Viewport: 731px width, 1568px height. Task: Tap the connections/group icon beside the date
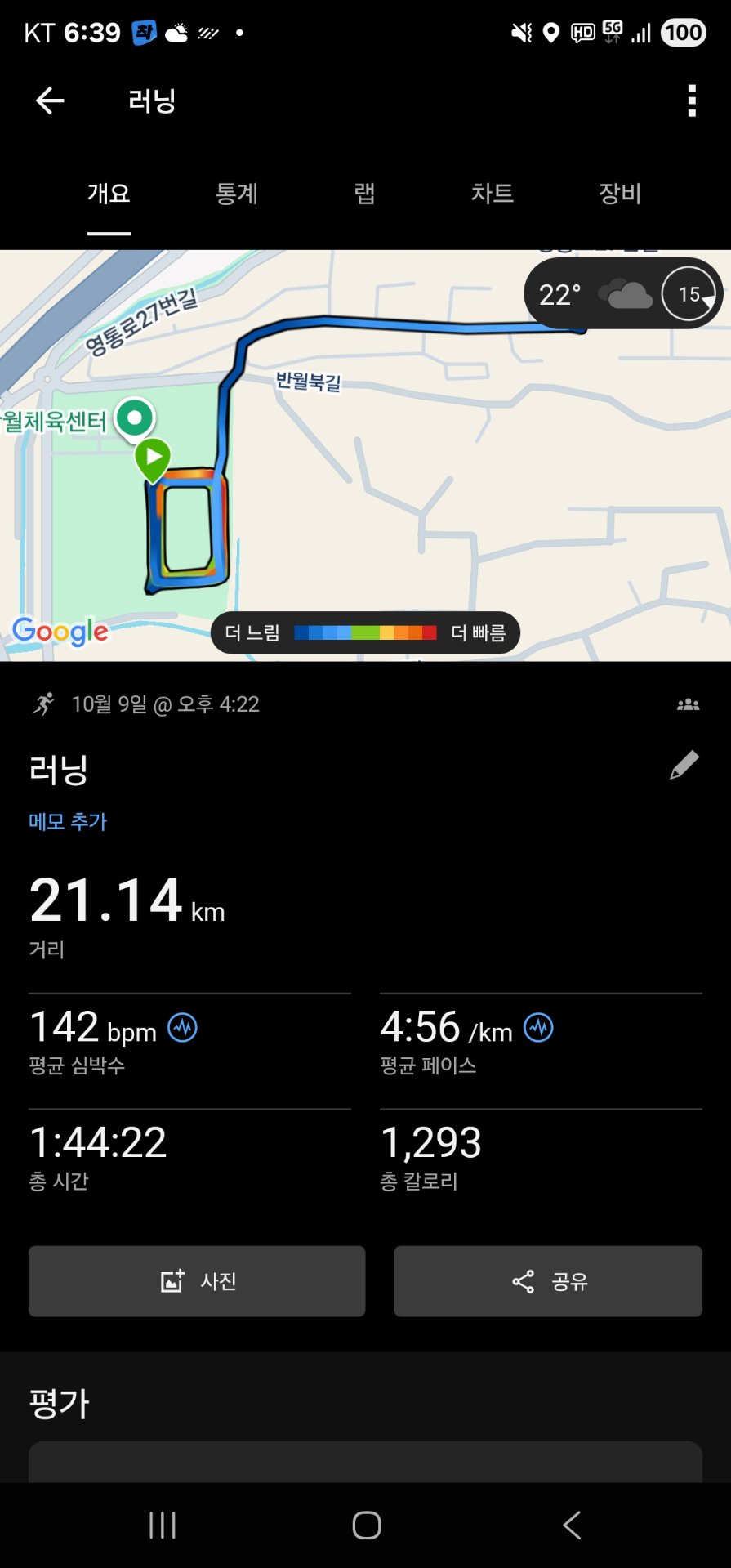(689, 703)
